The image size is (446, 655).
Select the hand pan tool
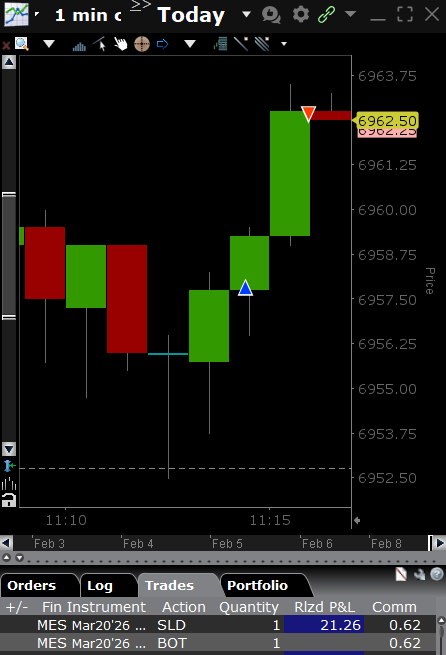(121, 43)
